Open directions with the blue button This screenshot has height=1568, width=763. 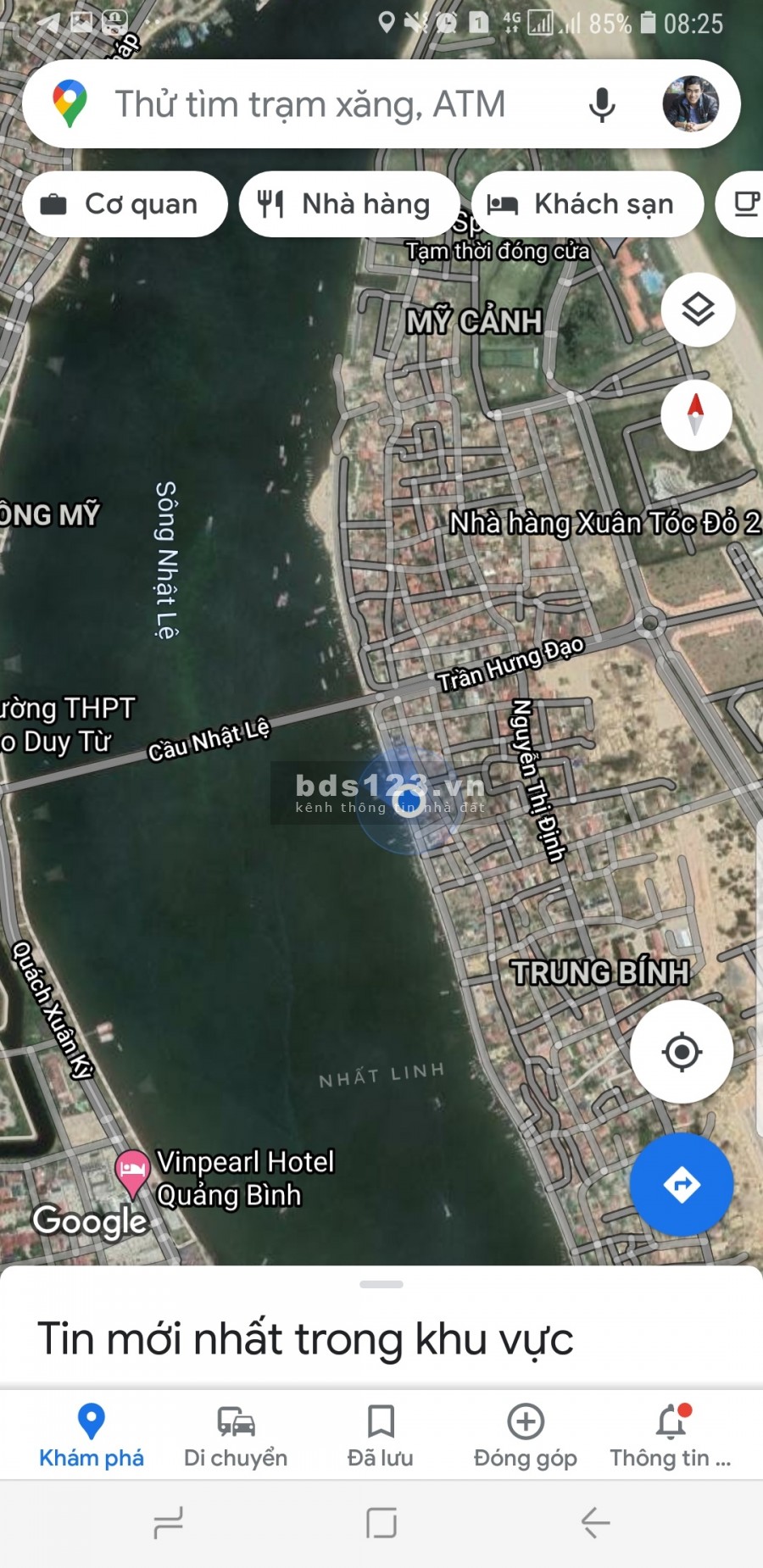tap(682, 1184)
